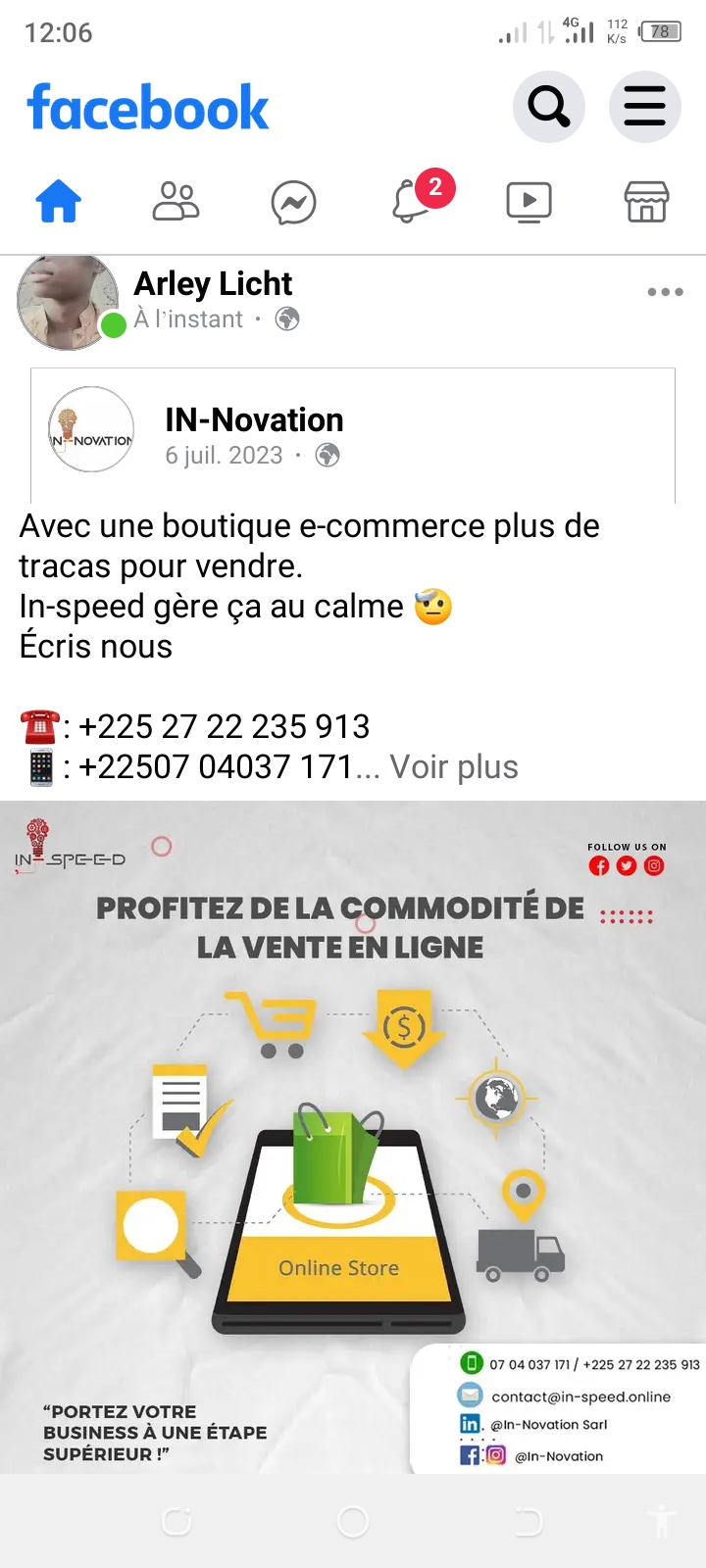Go to the Friends tab
This screenshot has width=706, height=1568.
(176, 203)
